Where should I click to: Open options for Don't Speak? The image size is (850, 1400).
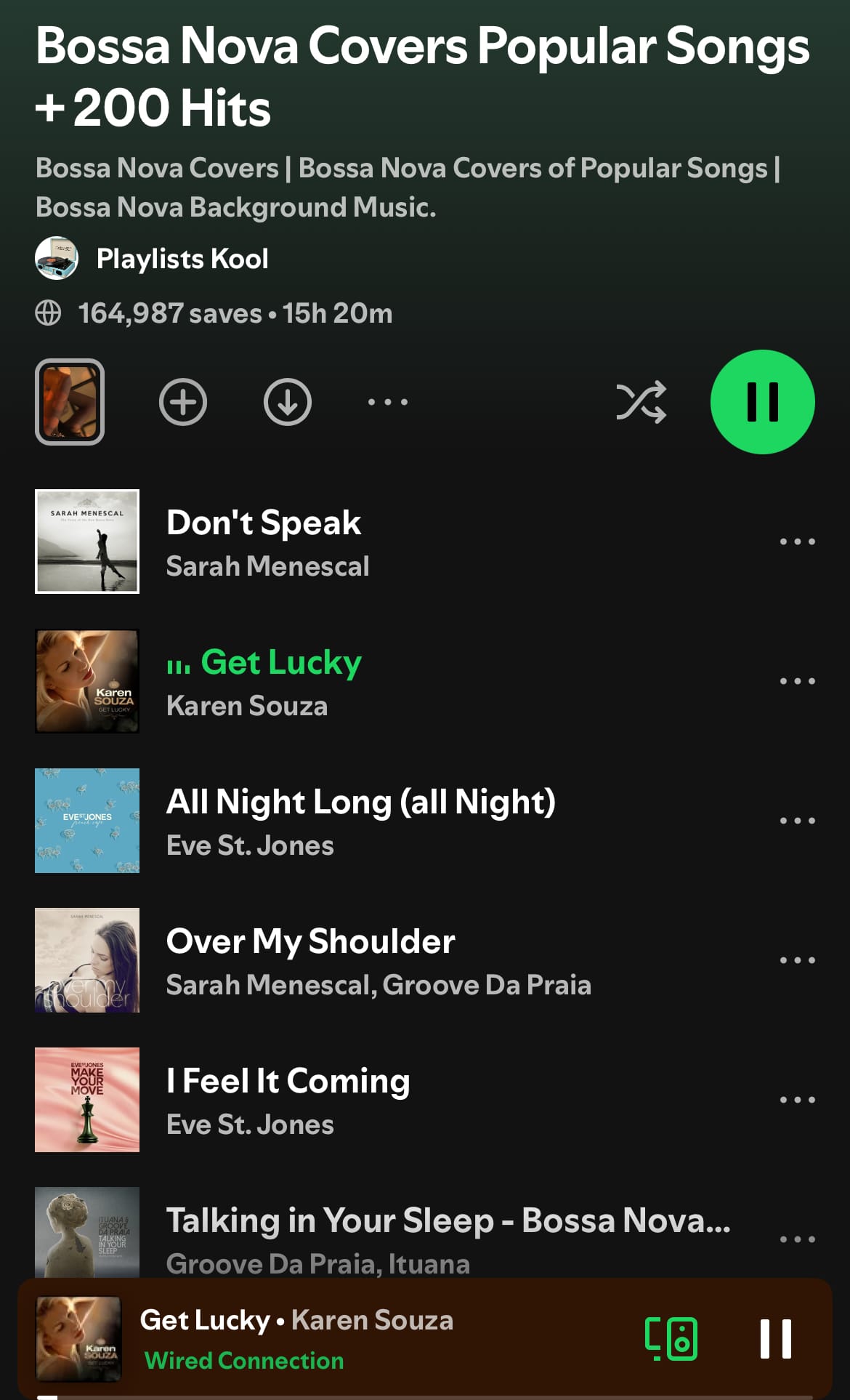tap(797, 542)
